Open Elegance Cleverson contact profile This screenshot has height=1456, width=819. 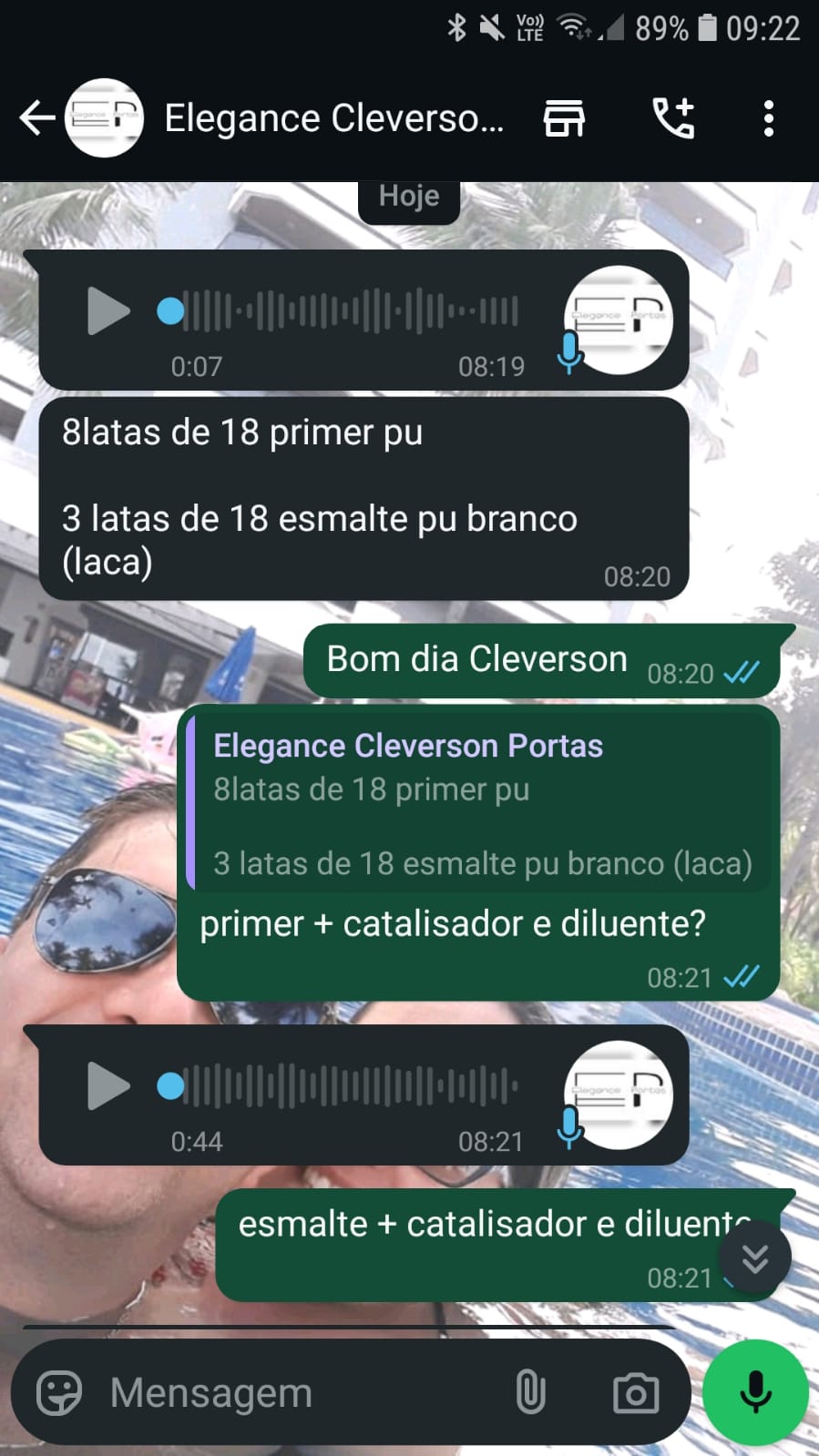coord(333,118)
